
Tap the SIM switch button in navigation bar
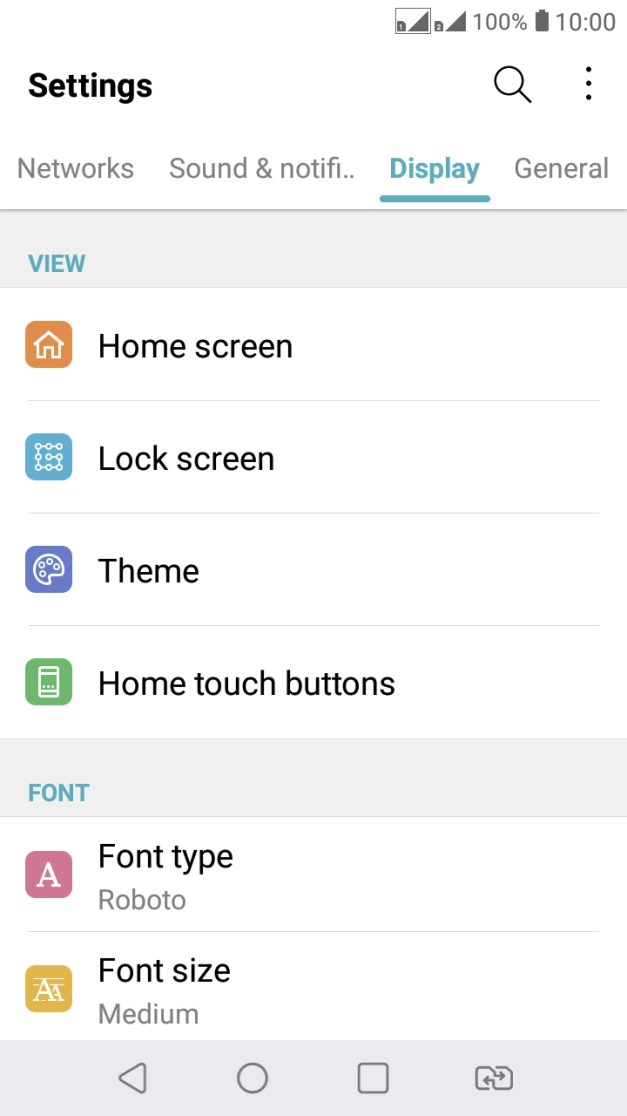[x=493, y=1077]
